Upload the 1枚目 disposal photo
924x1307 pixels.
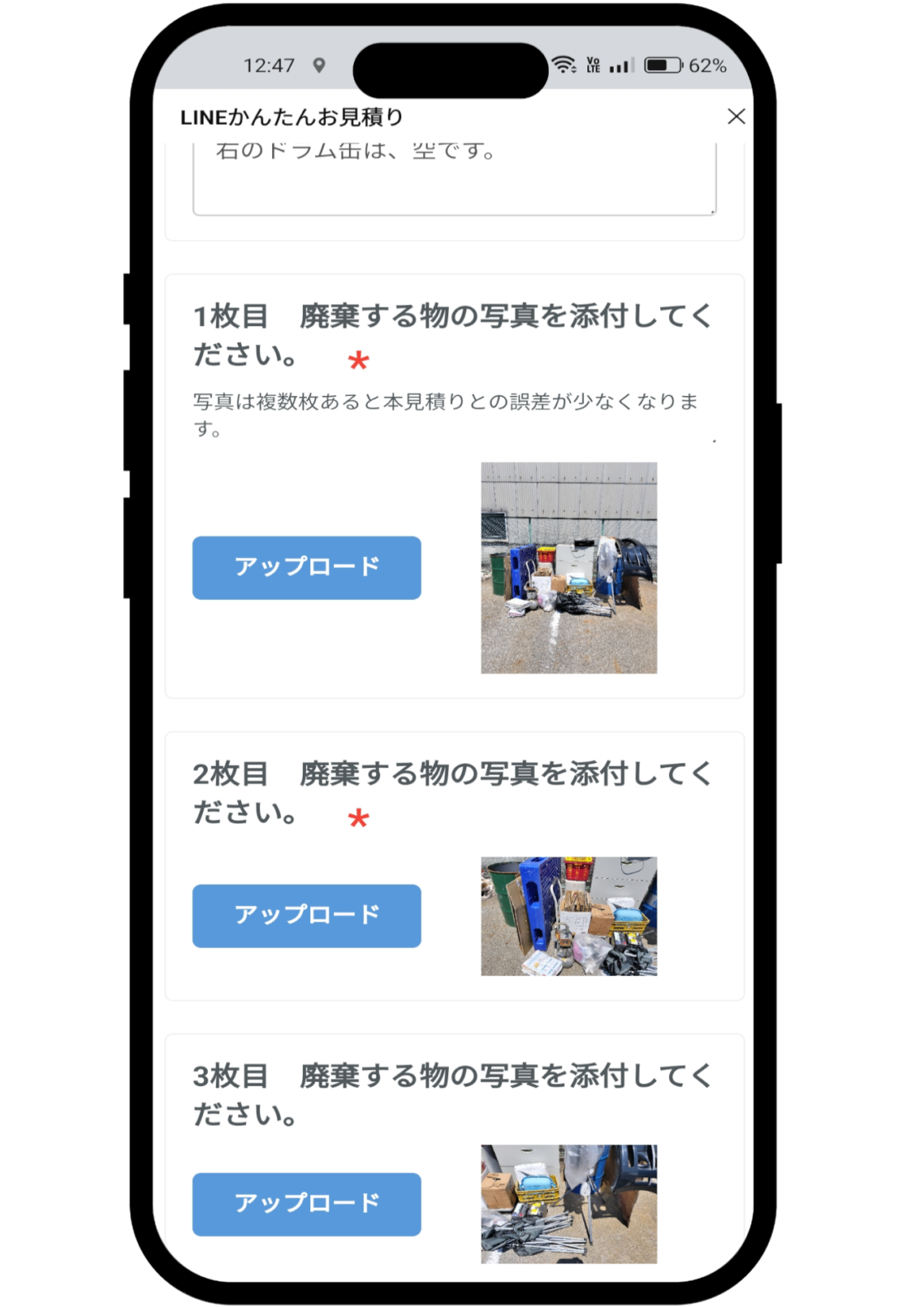pos(306,568)
